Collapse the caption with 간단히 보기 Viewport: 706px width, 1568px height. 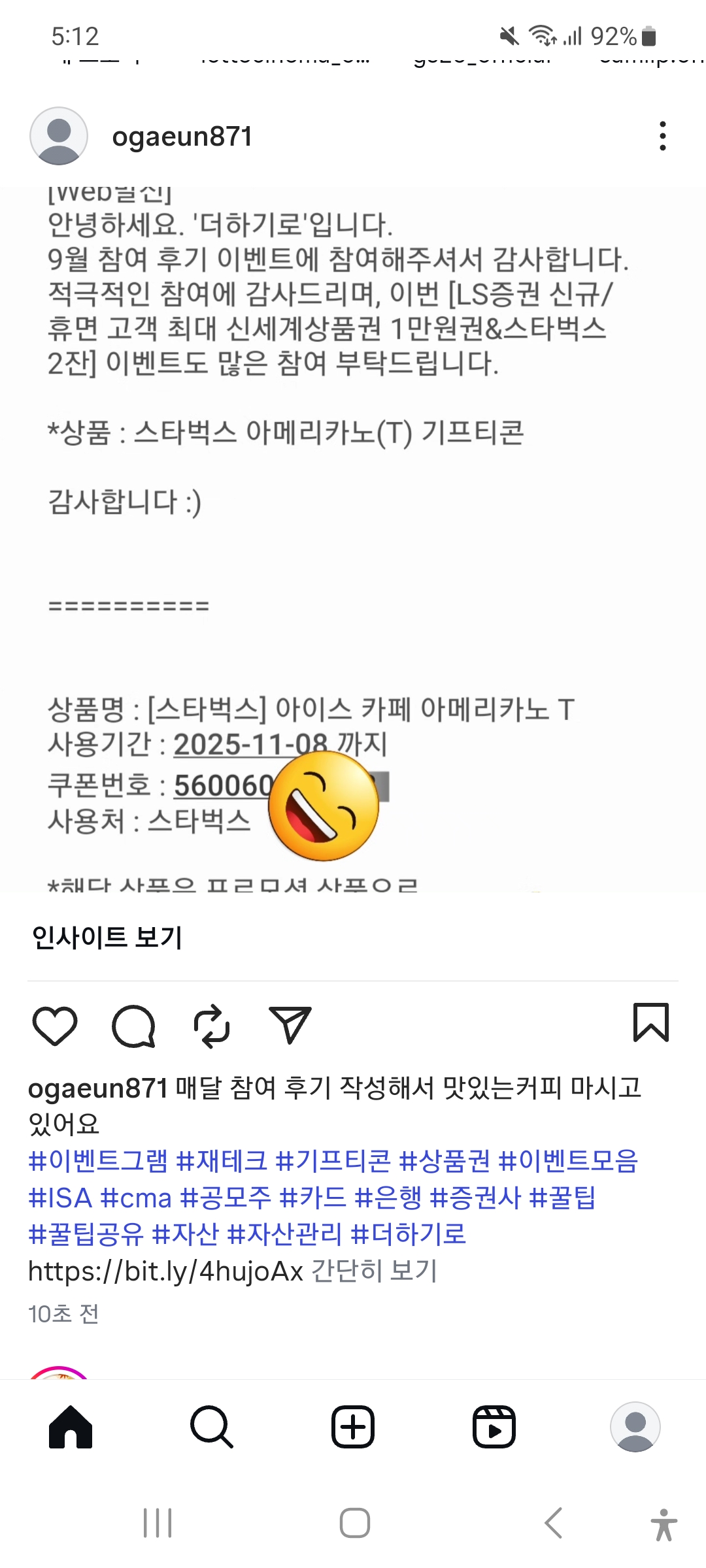(x=374, y=1271)
